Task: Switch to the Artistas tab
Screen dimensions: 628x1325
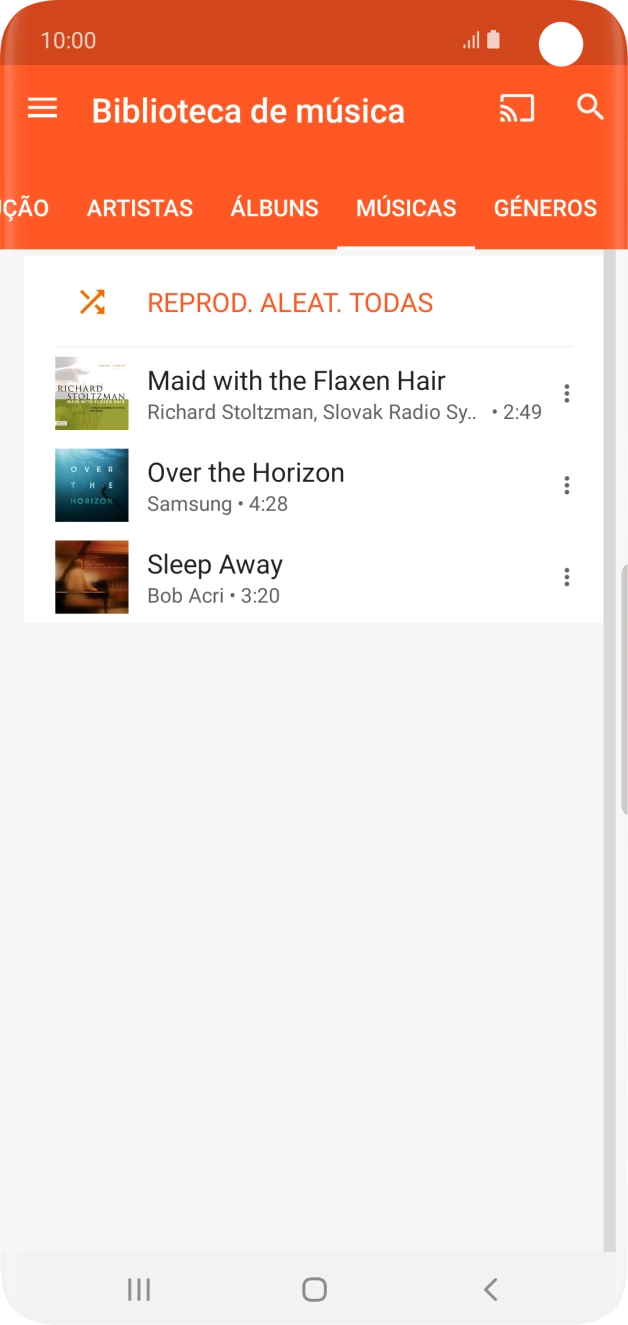Action: (x=140, y=208)
